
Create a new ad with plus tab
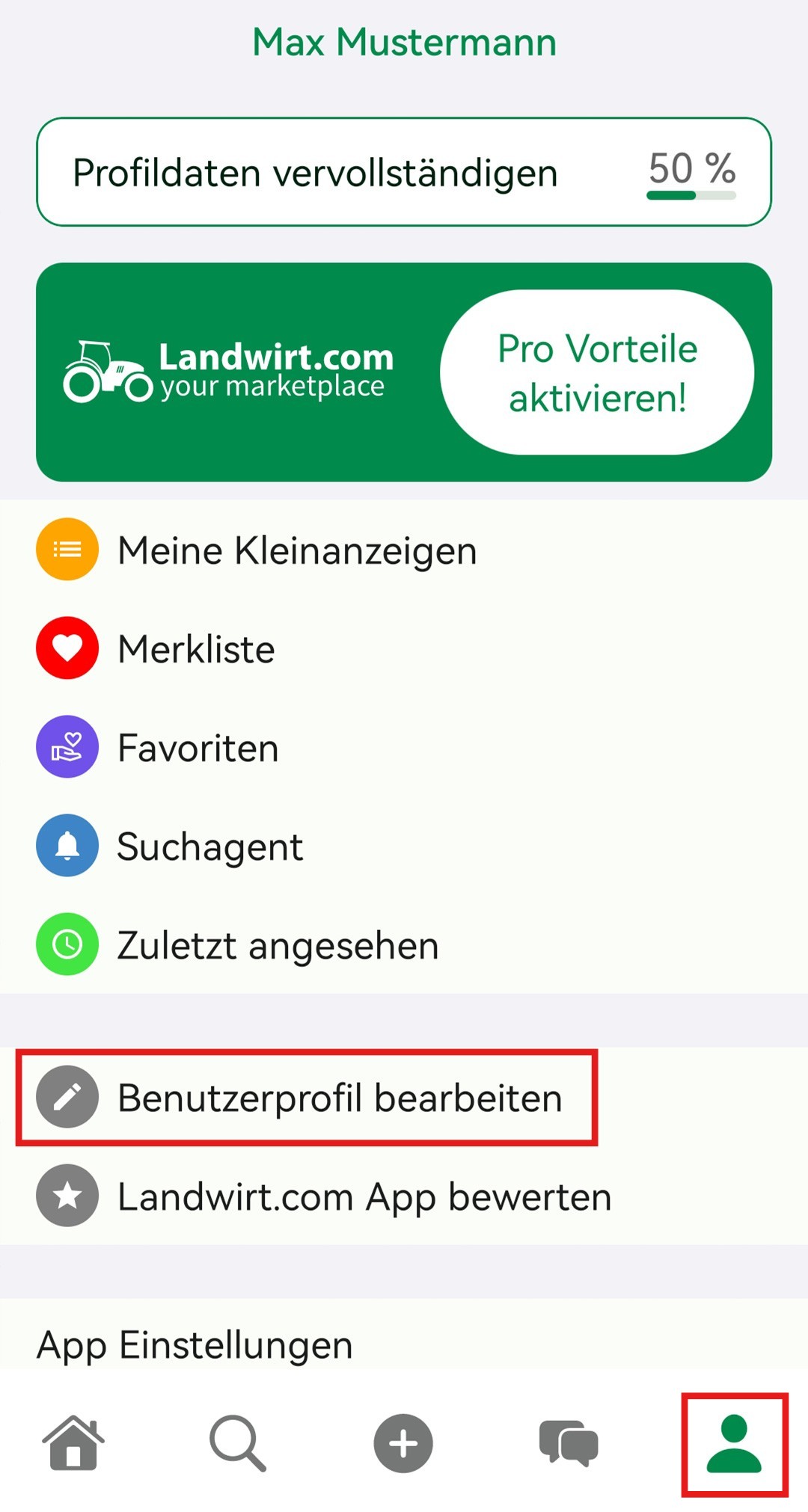pyautogui.click(x=403, y=1443)
